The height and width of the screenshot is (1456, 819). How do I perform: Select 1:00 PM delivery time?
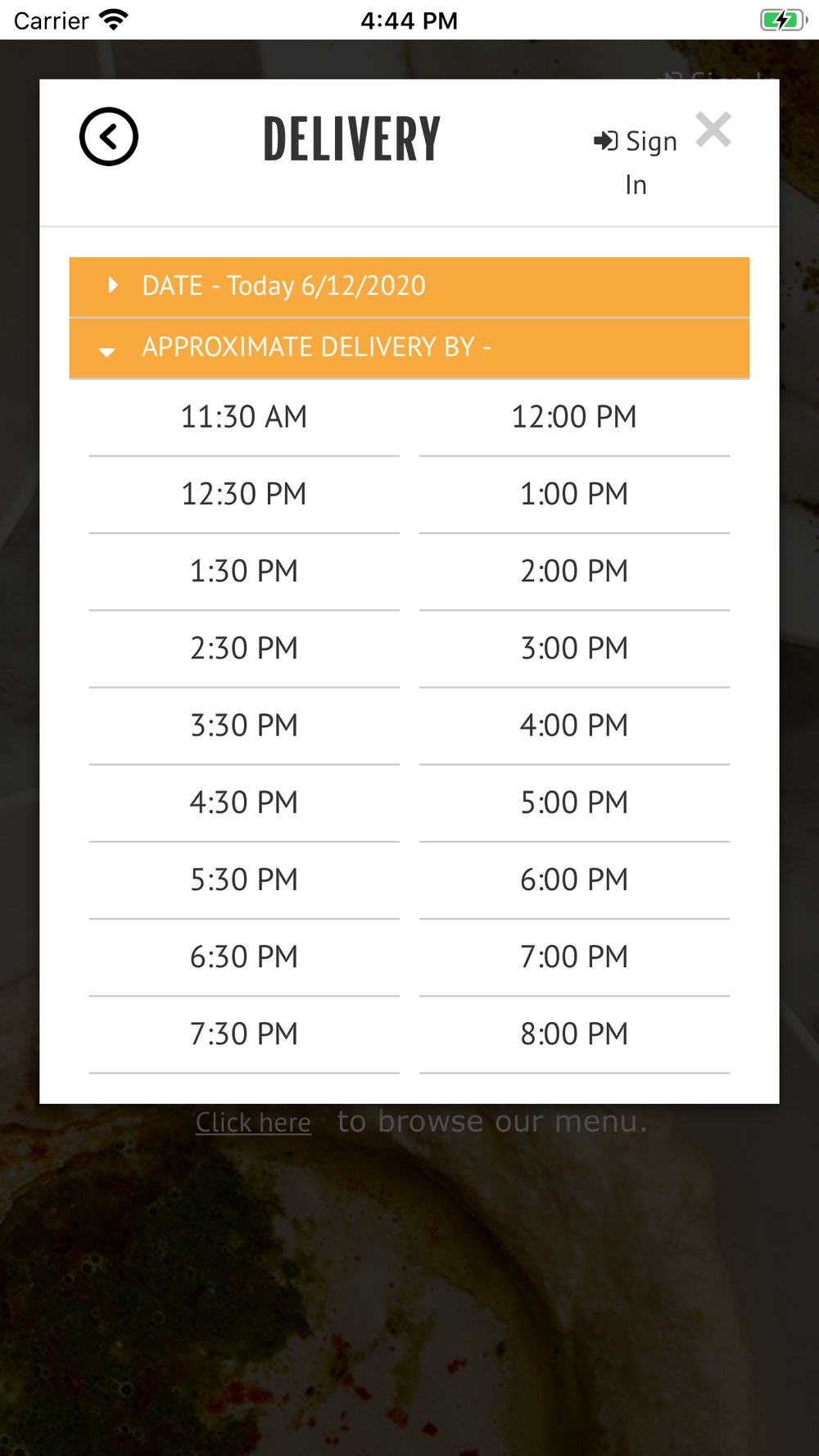pyautogui.click(x=574, y=495)
